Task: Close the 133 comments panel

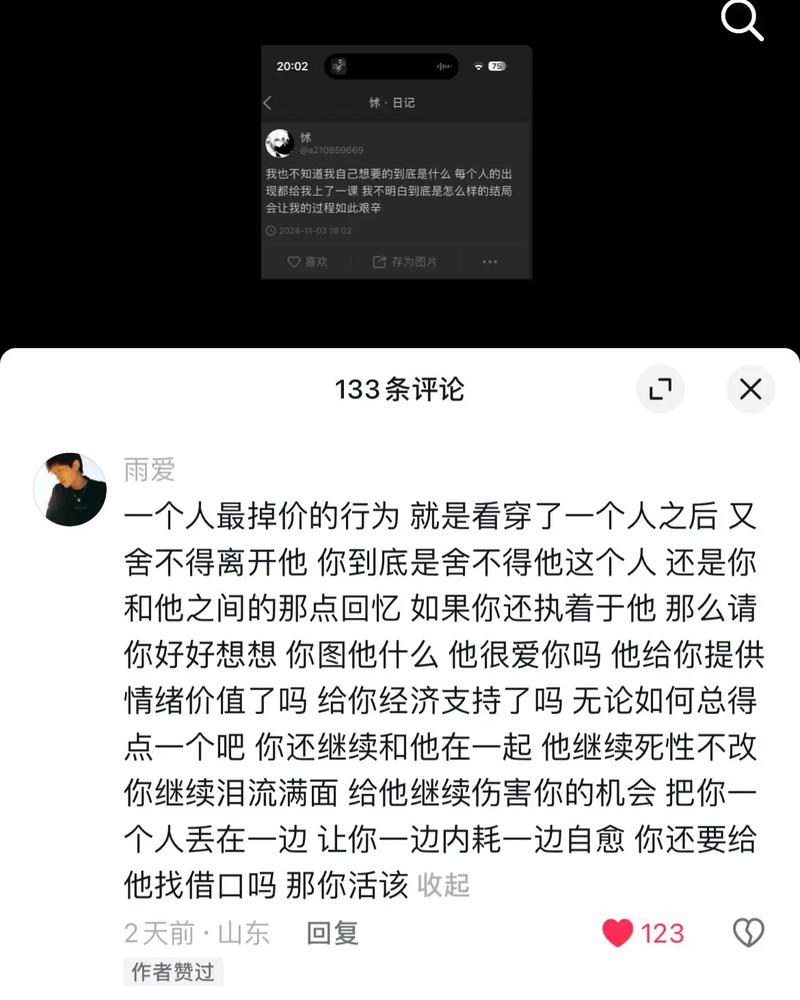Action: tap(750, 389)
